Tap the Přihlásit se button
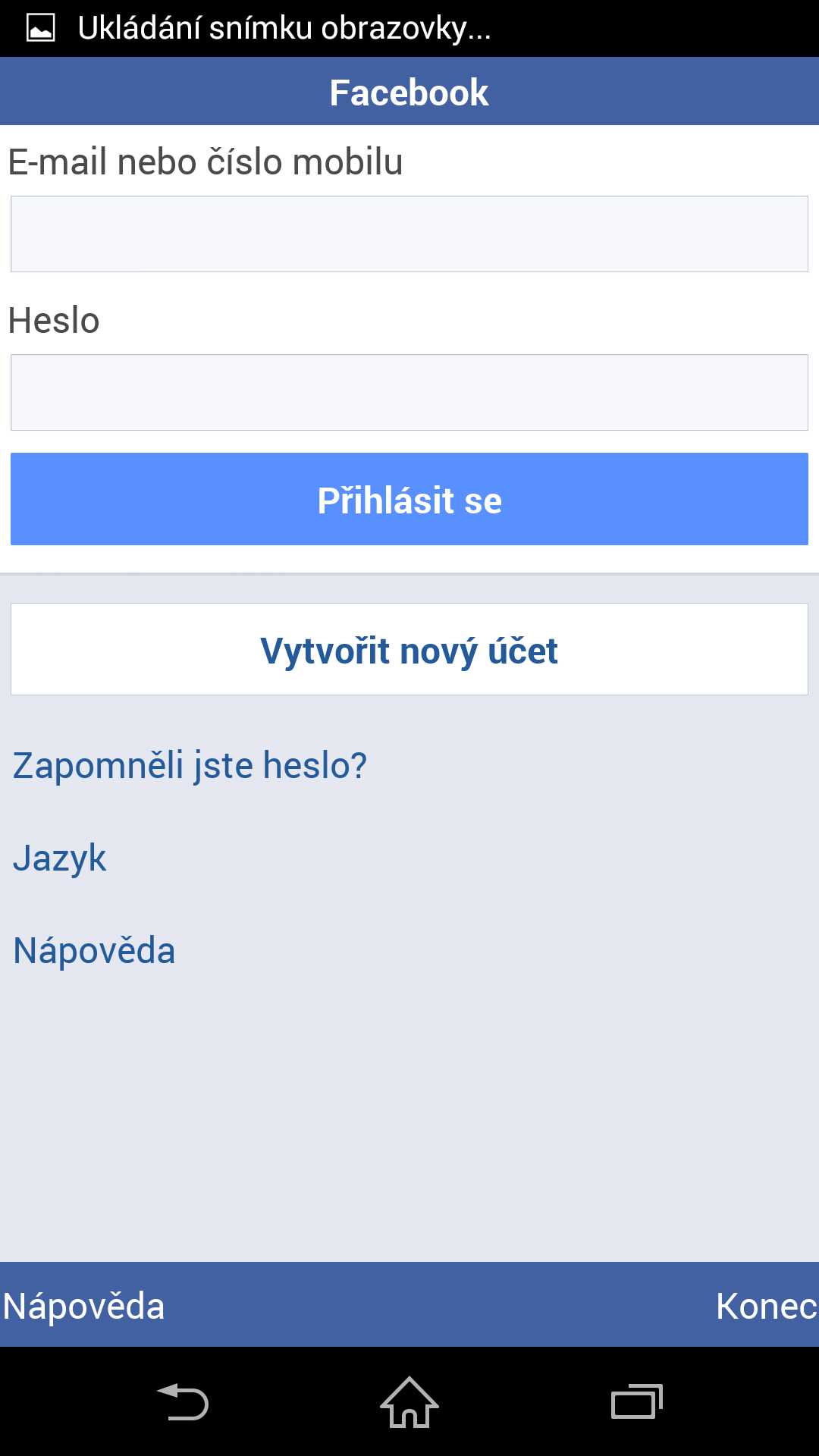 (409, 499)
